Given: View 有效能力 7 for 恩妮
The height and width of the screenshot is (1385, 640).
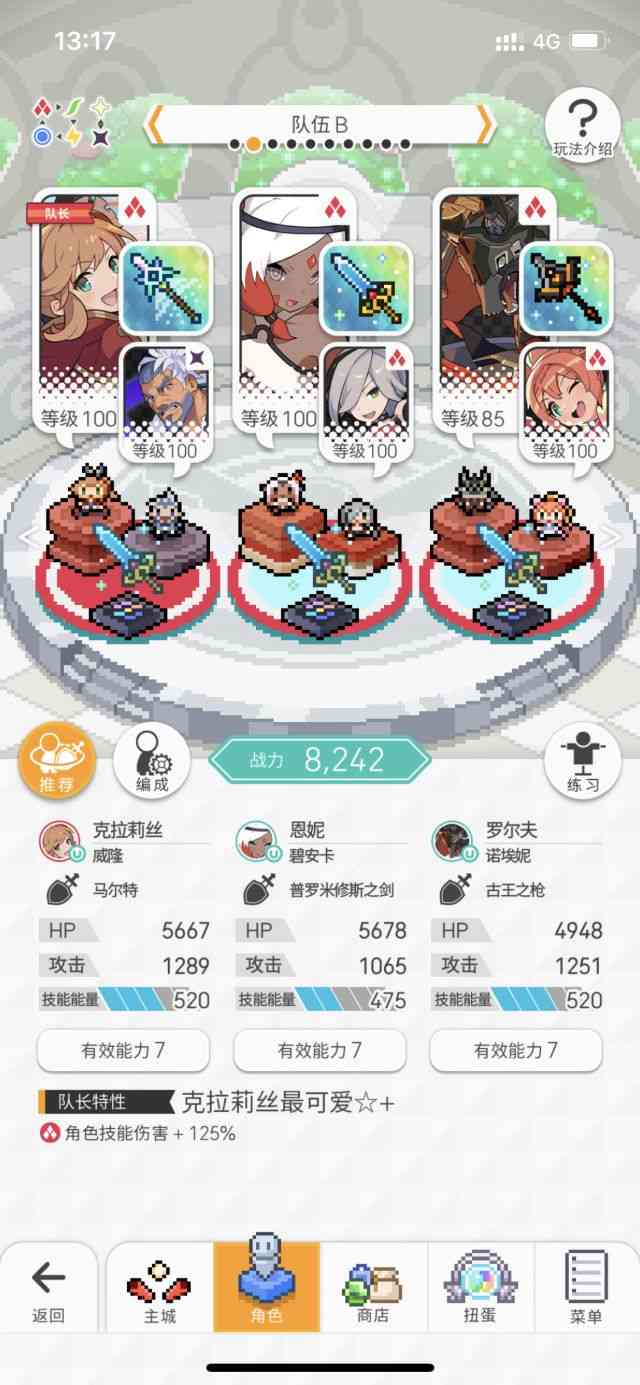Looking at the screenshot, I should (x=320, y=1050).
